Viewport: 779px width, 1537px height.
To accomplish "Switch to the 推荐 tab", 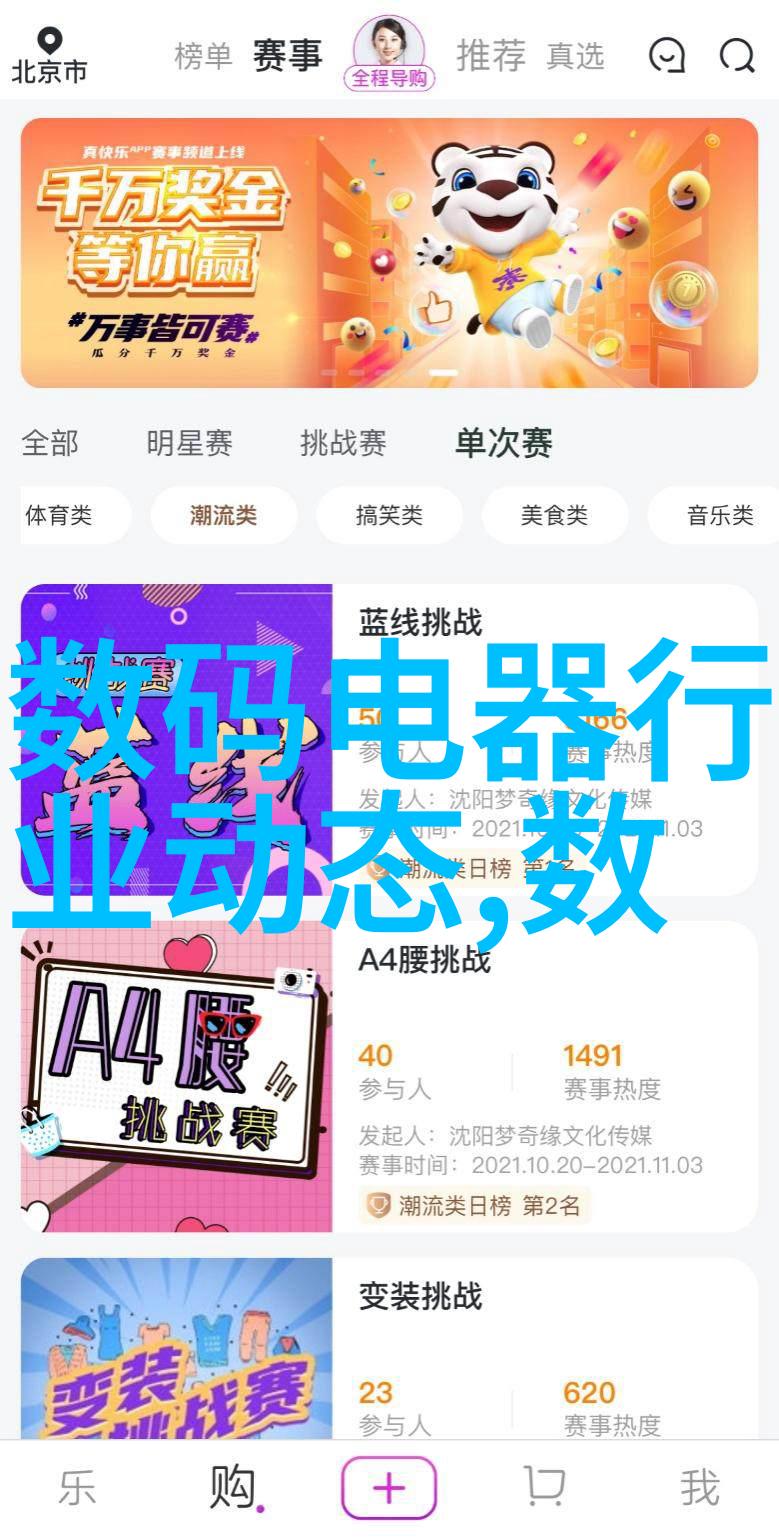I will (x=490, y=56).
